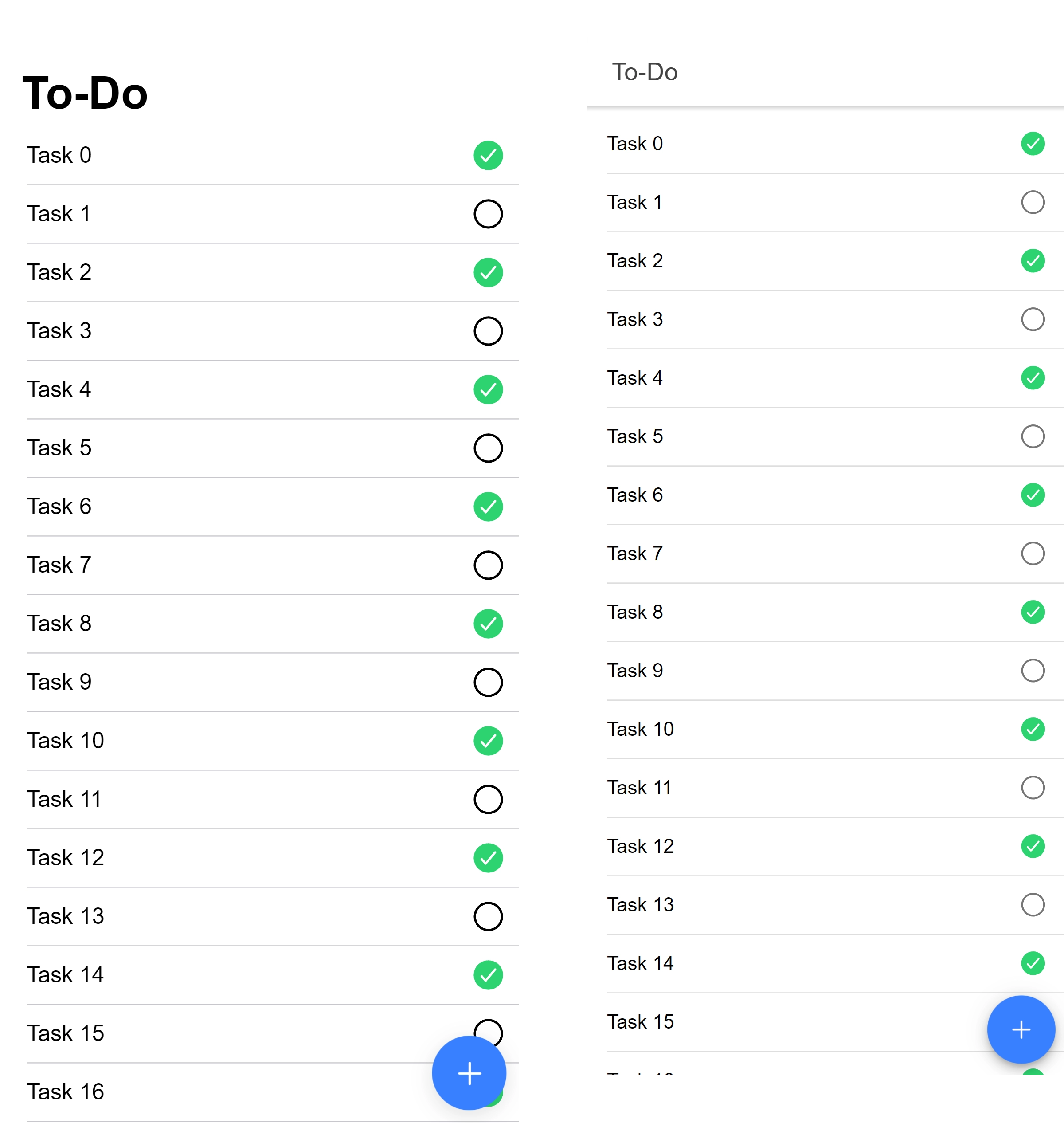Mark Task 1 done in the bold-titled list
This screenshot has width=1064, height=1123.
click(x=488, y=214)
